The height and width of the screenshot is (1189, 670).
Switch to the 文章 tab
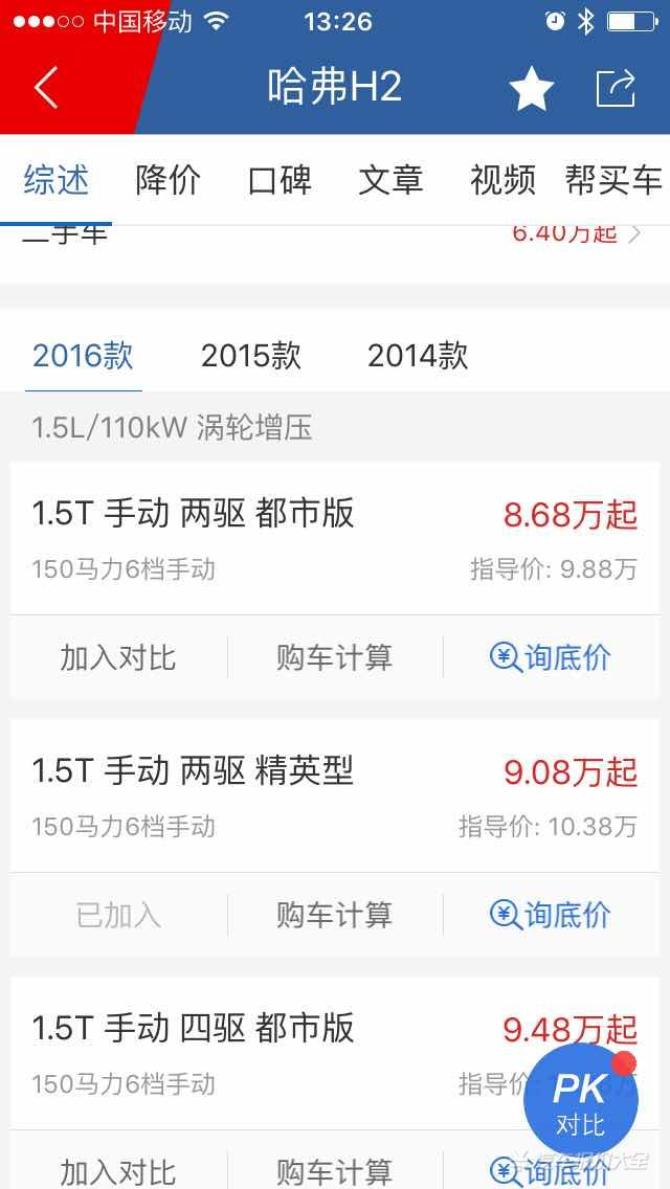click(x=390, y=181)
